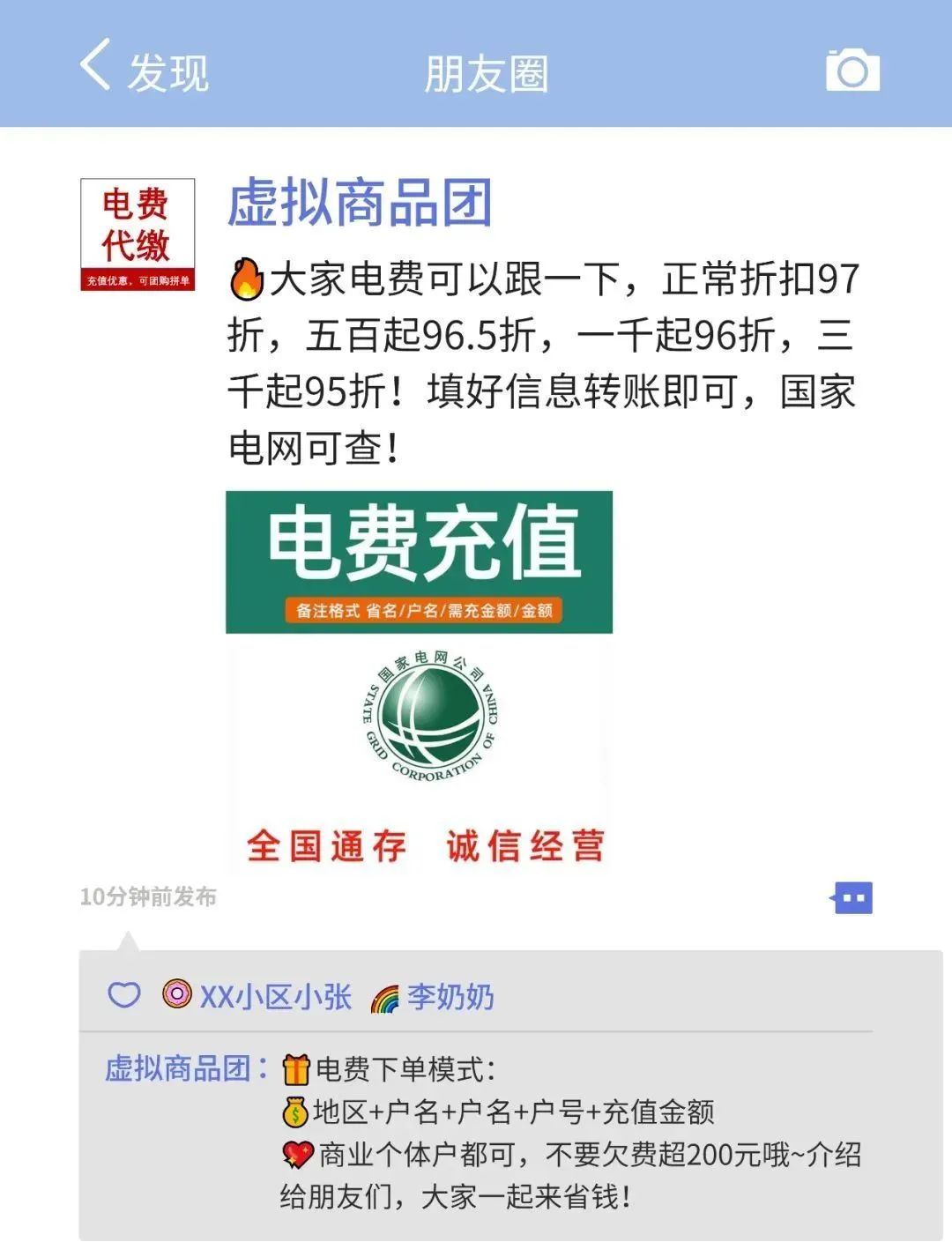Open 虚拟商品团 poster's profile name
Image resolution: width=952 pixels, height=1242 pixels.
pyautogui.click(x=359, y=204)
